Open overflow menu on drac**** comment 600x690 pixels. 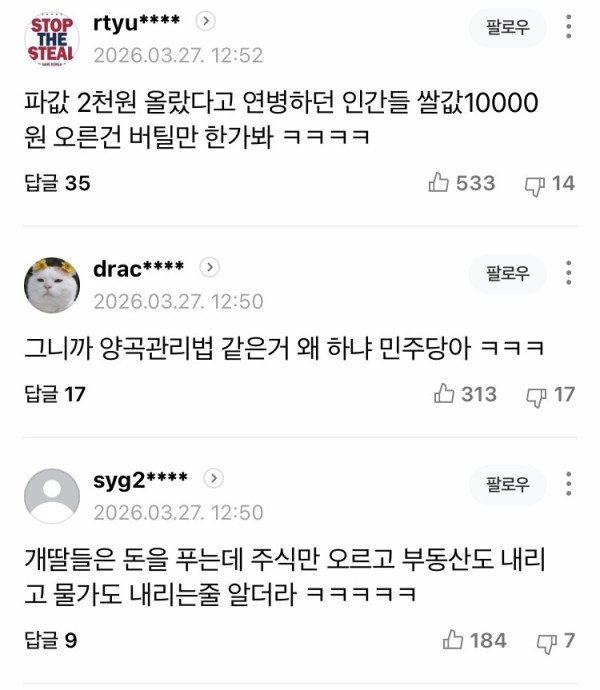point(568,274)
